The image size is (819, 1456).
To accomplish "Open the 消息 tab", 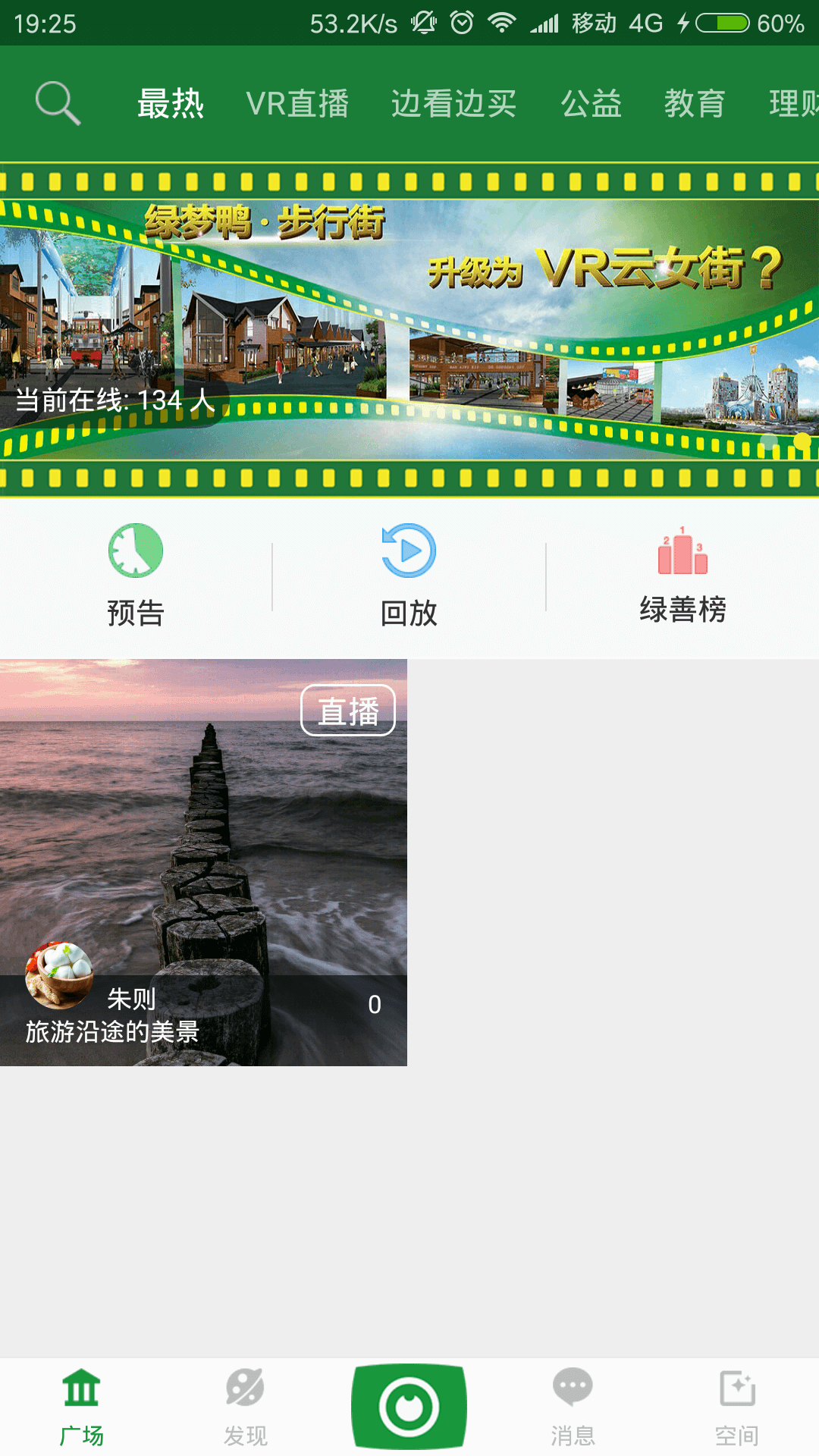I will coord(573,1407).
